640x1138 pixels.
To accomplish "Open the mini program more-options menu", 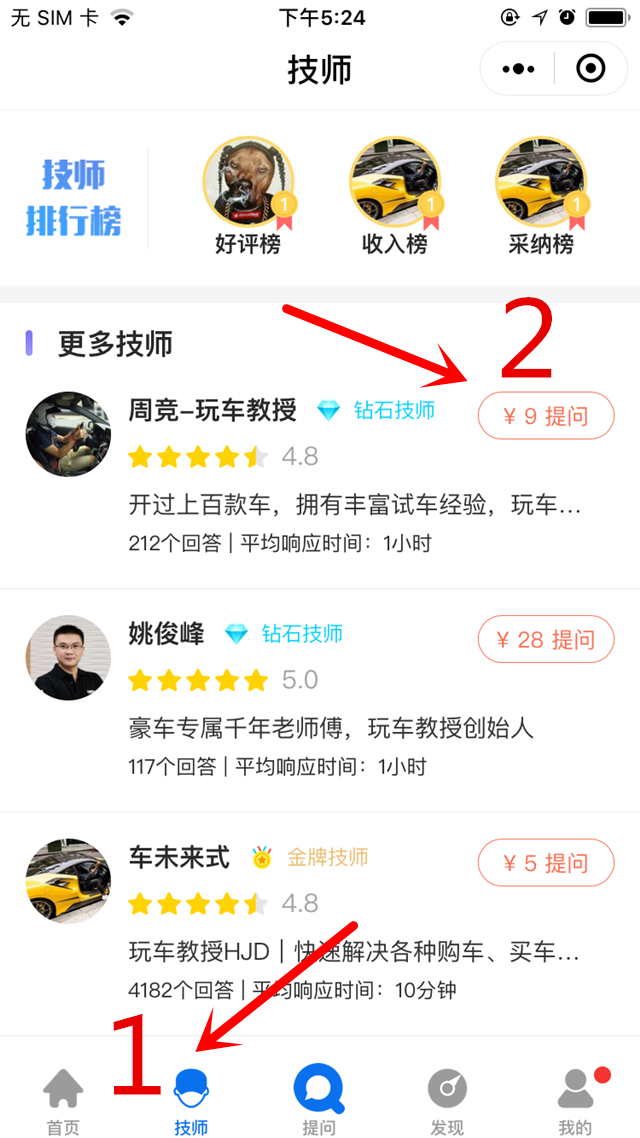I will 518,69.
